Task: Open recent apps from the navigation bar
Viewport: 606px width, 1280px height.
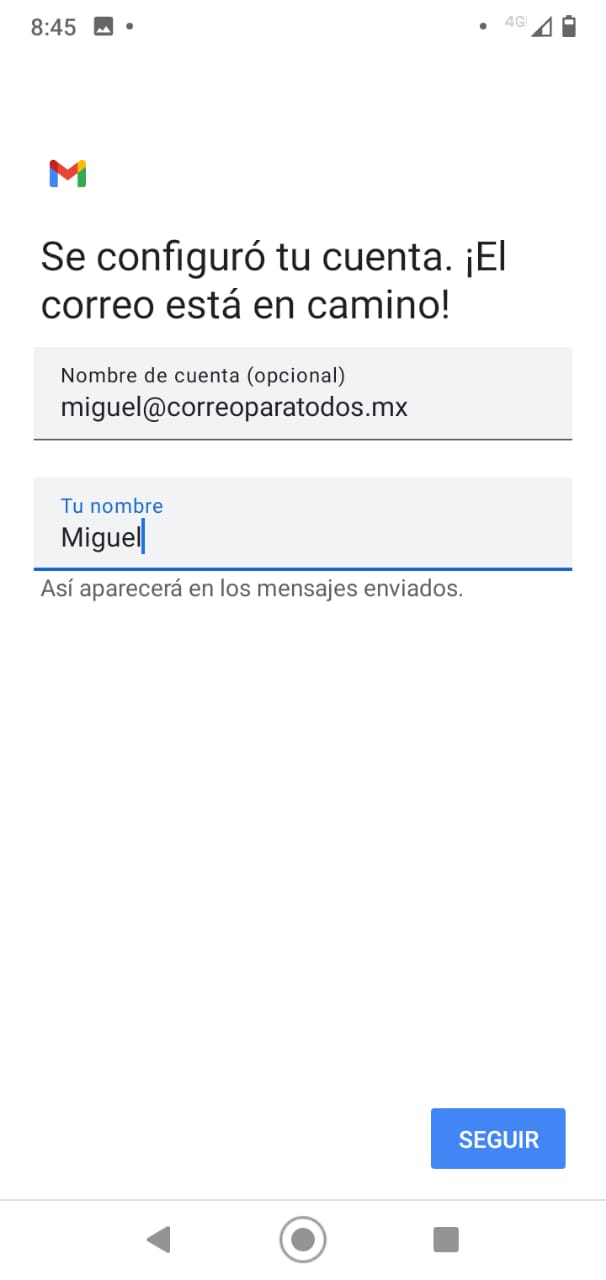Action: tap(445, 1240)
